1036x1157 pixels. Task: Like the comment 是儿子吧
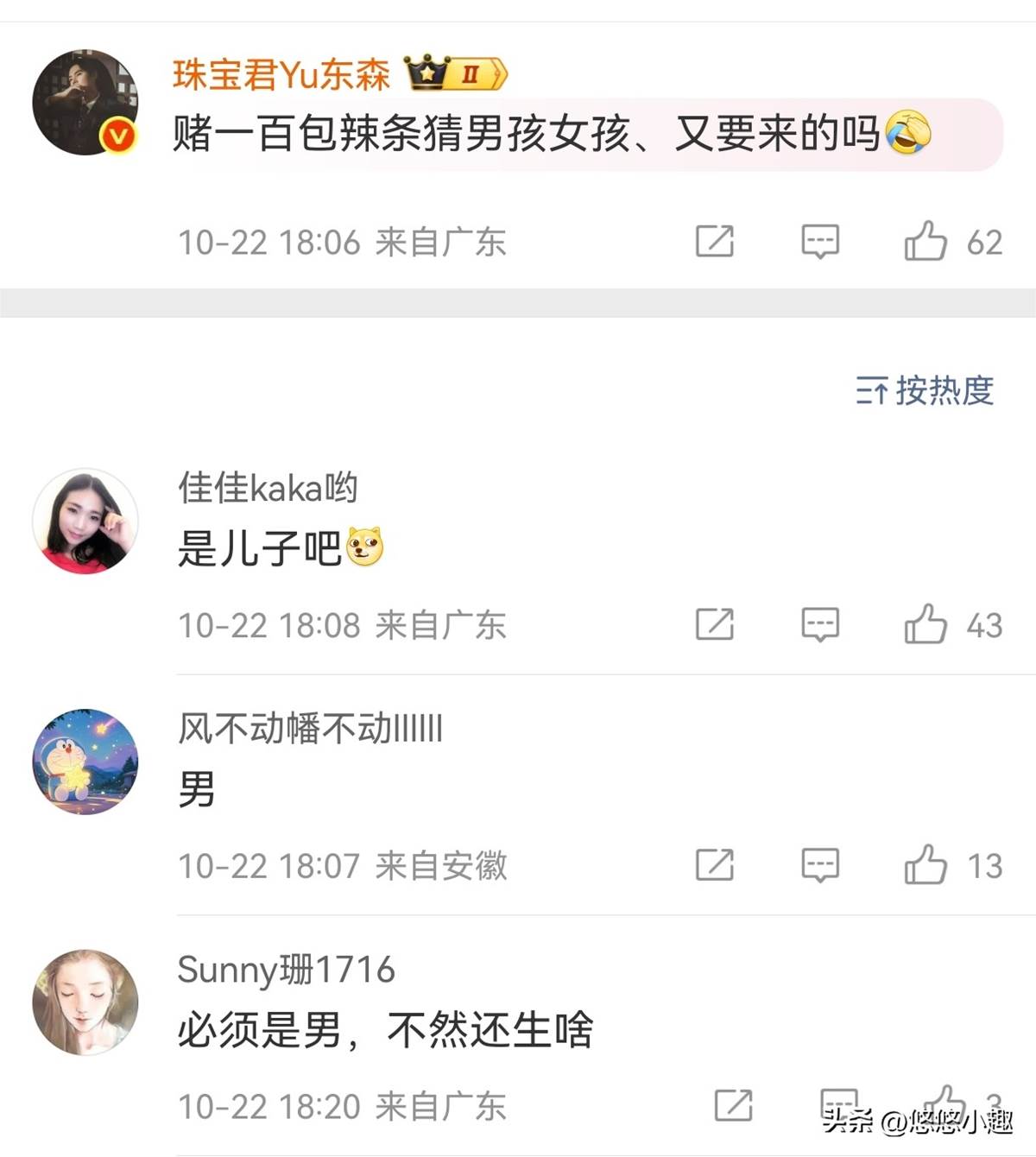pyautogui.click(x=925, y=623)
